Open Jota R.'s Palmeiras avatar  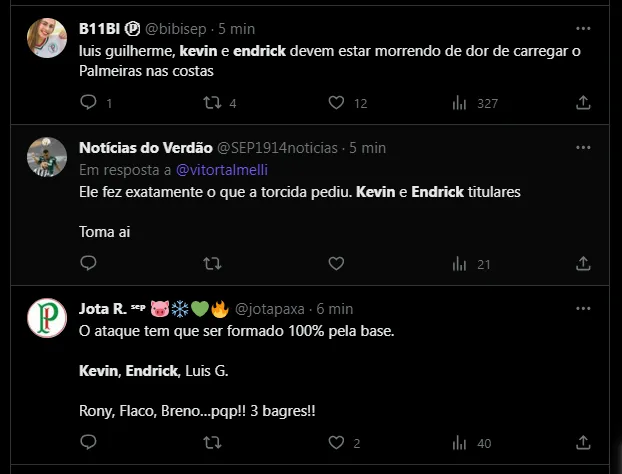[47, 317]
